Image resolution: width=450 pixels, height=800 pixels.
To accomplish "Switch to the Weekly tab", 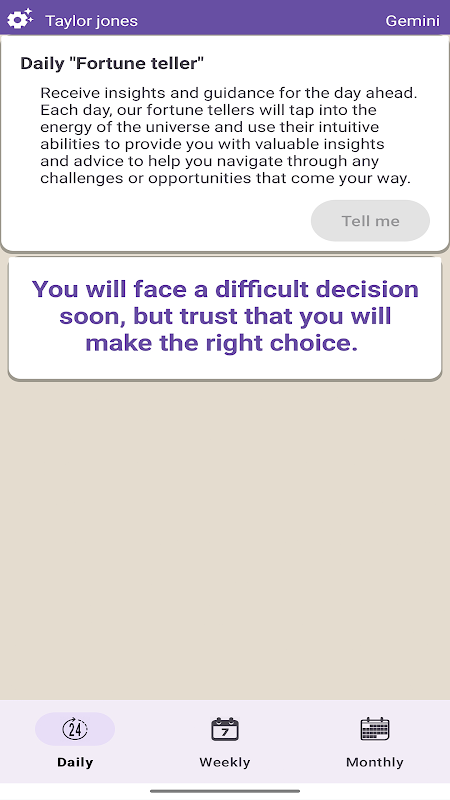I will pos(225,741).
